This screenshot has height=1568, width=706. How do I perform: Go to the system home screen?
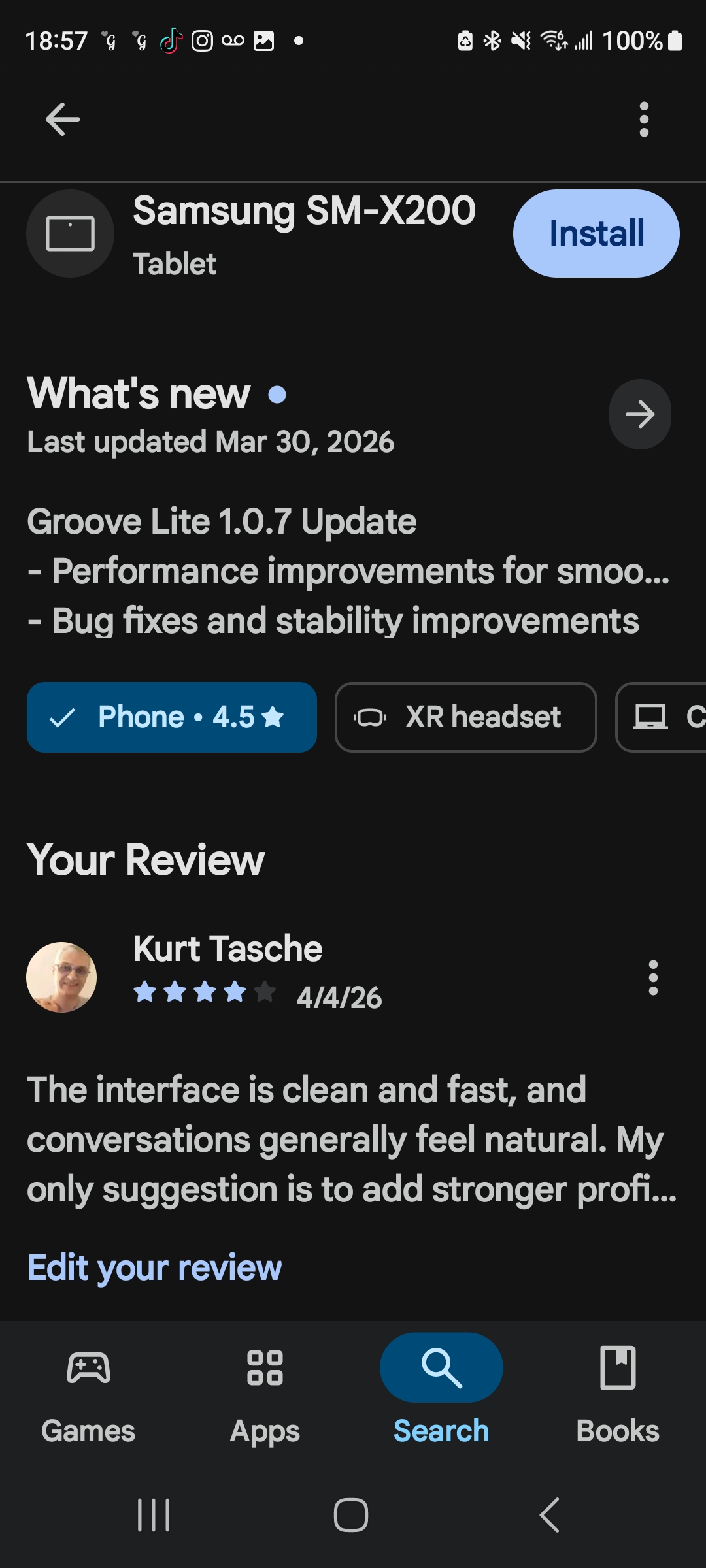pos(351,1515)
